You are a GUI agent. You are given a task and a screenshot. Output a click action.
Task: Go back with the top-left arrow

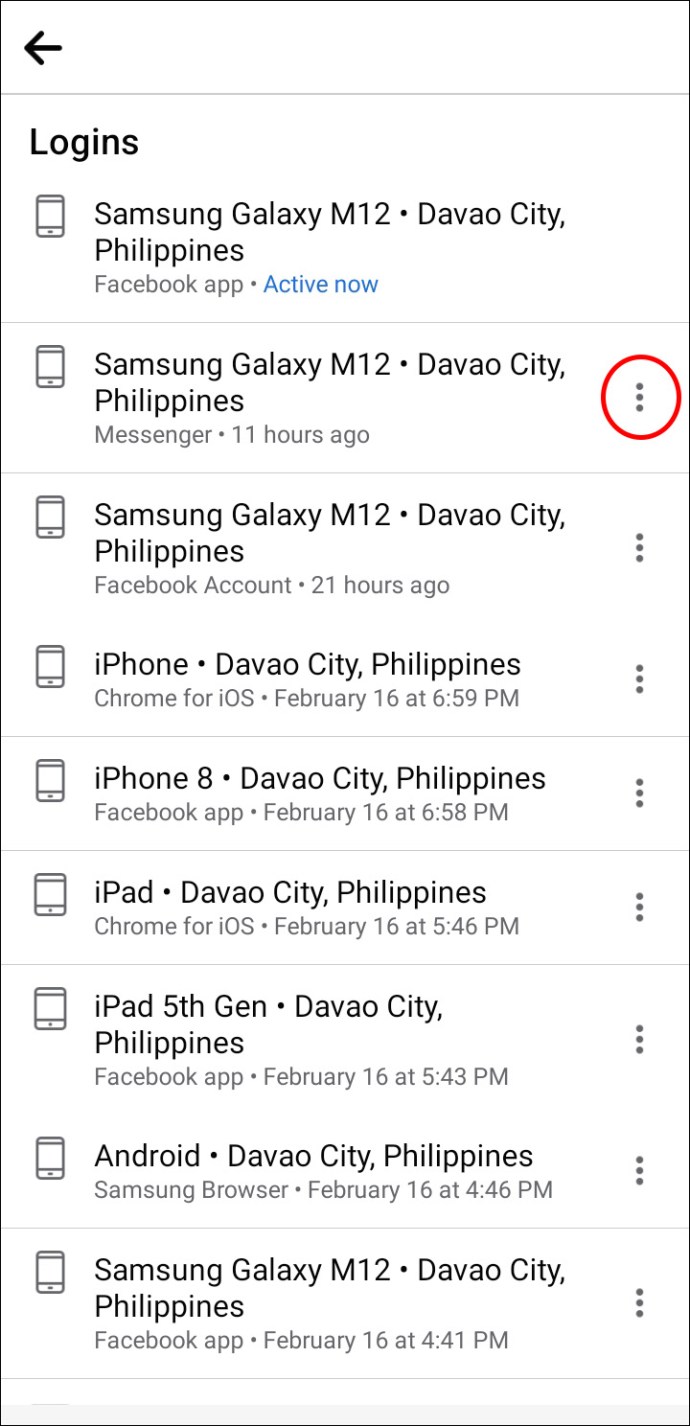click(43, 47)
